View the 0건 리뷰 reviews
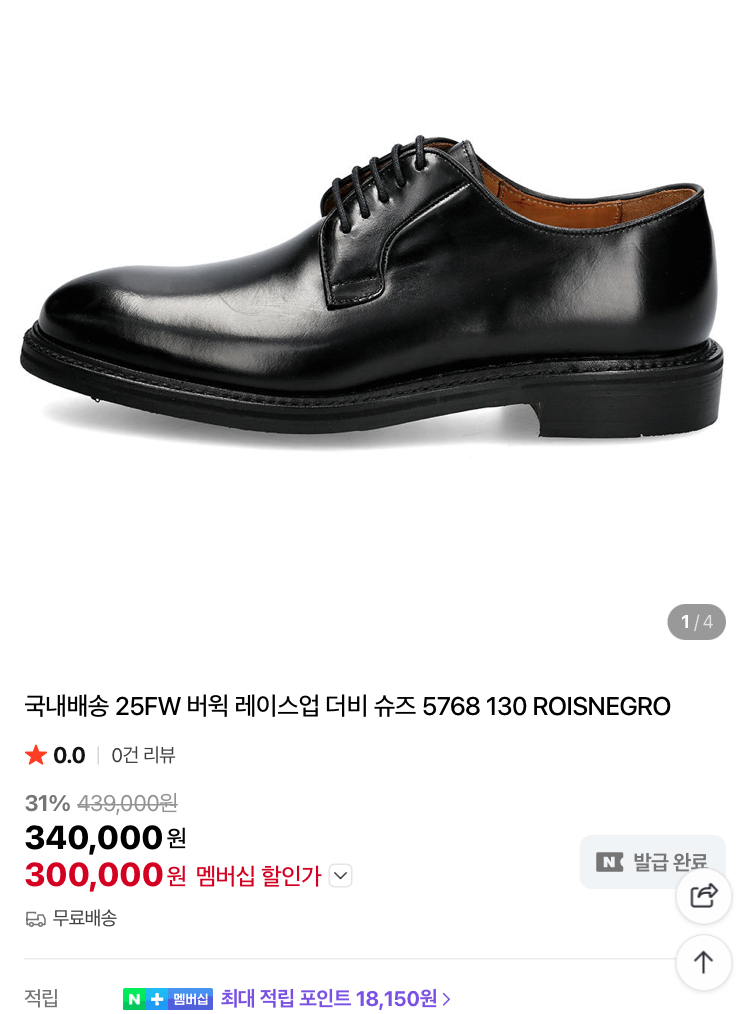 click(x=143, y=755)
